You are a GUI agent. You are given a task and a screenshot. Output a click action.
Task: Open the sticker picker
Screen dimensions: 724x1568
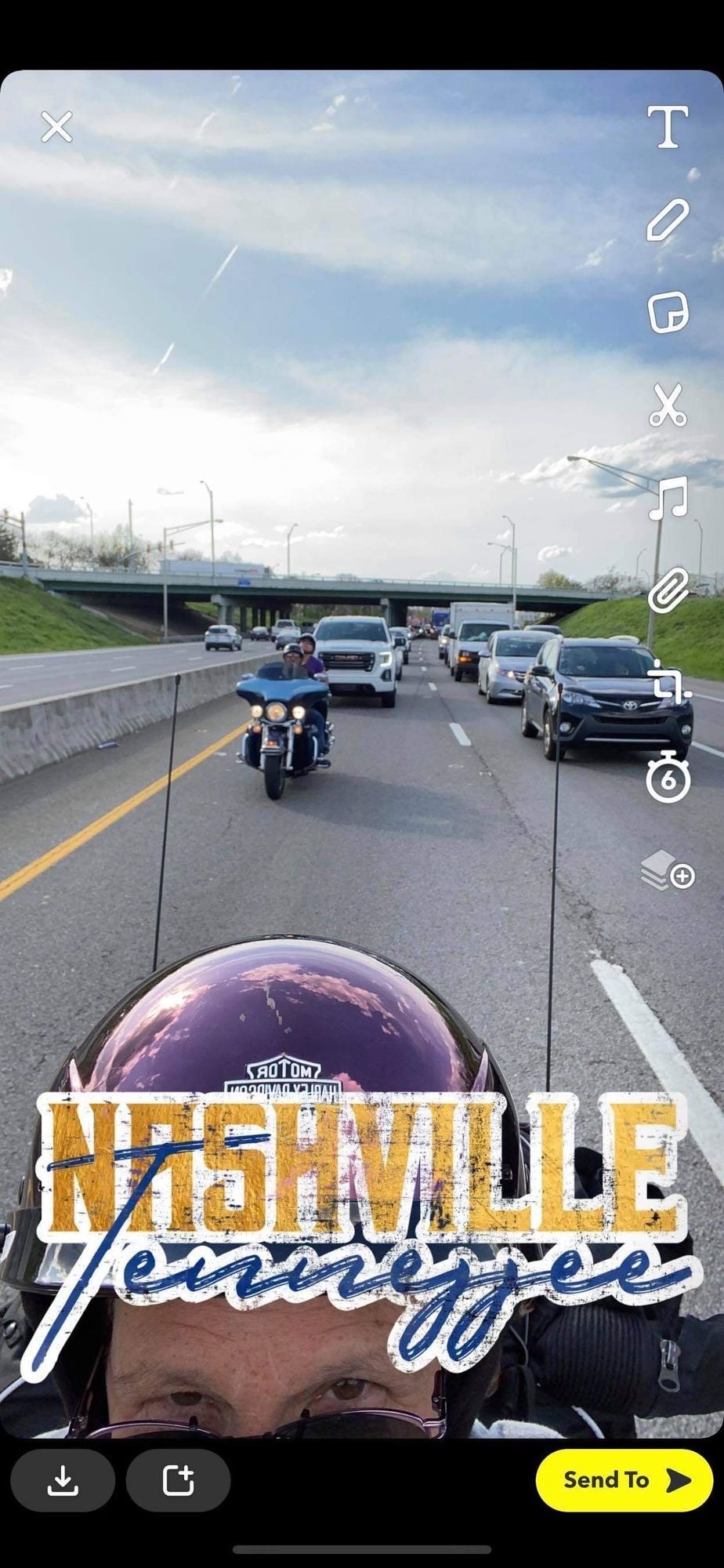tap(668, 313)
